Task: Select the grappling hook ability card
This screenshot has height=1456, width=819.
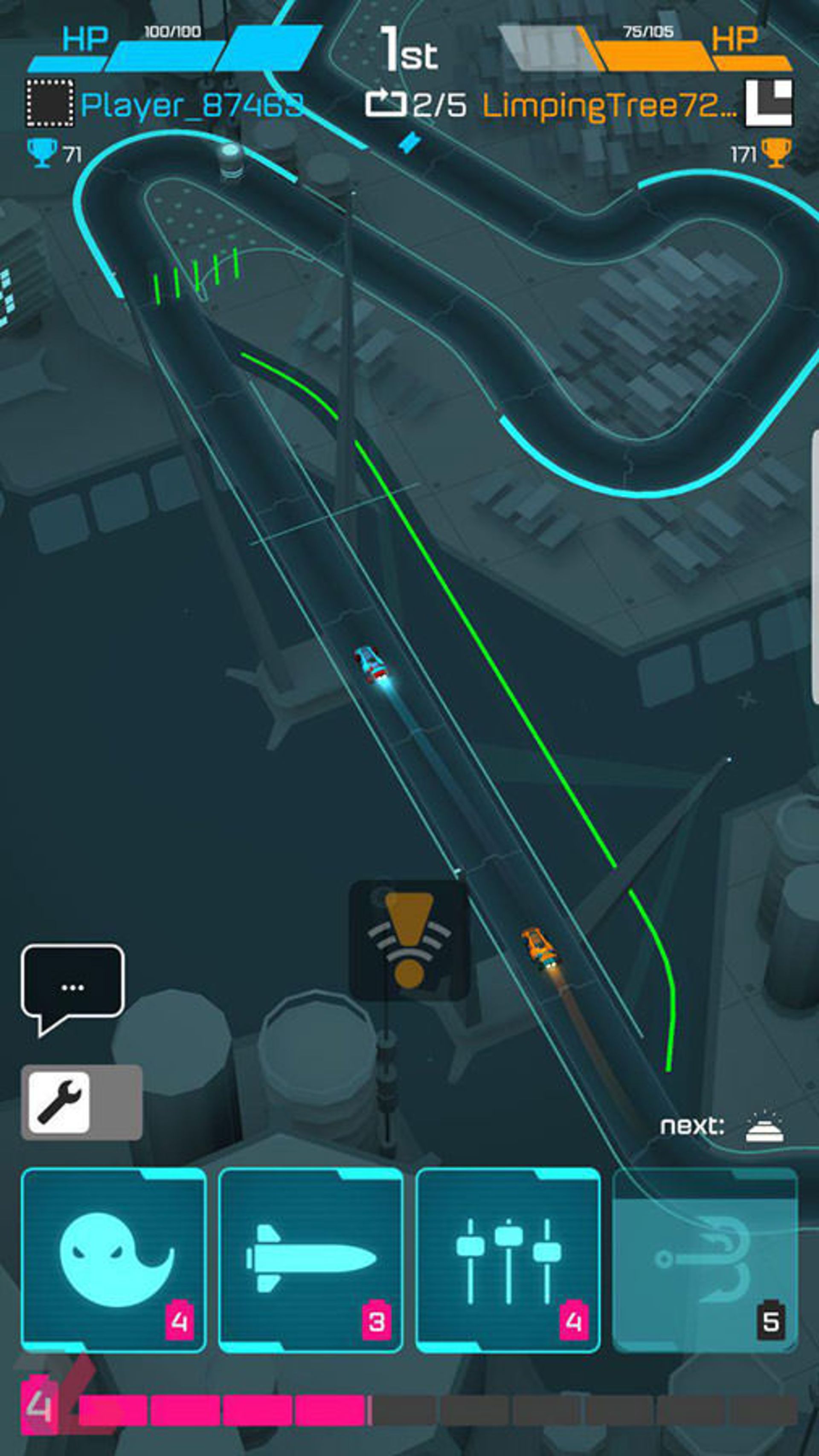Action: coord(705,1260)
